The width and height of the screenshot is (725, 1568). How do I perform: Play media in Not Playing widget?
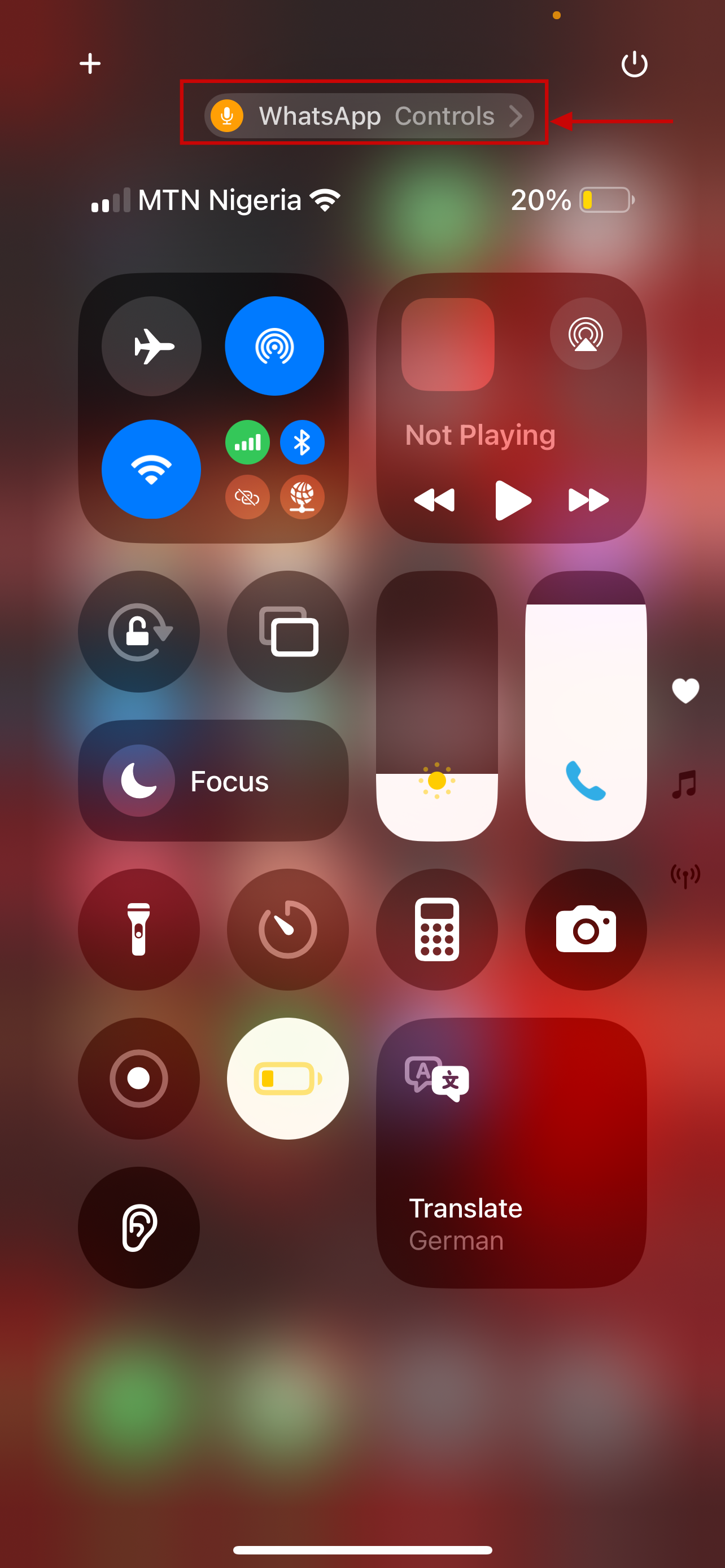512,500
